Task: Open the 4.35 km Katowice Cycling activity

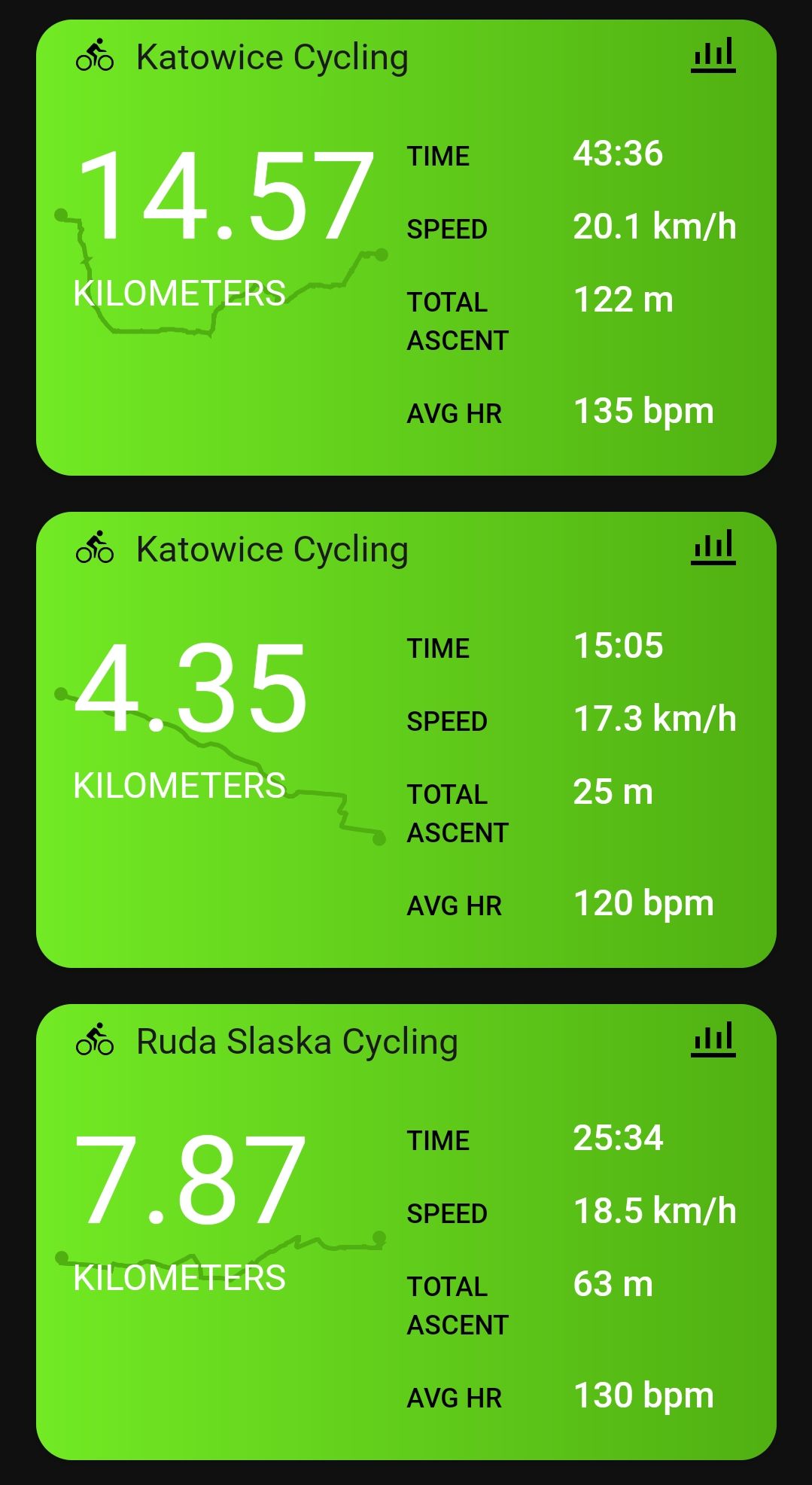Action: [x=406, y=740]
